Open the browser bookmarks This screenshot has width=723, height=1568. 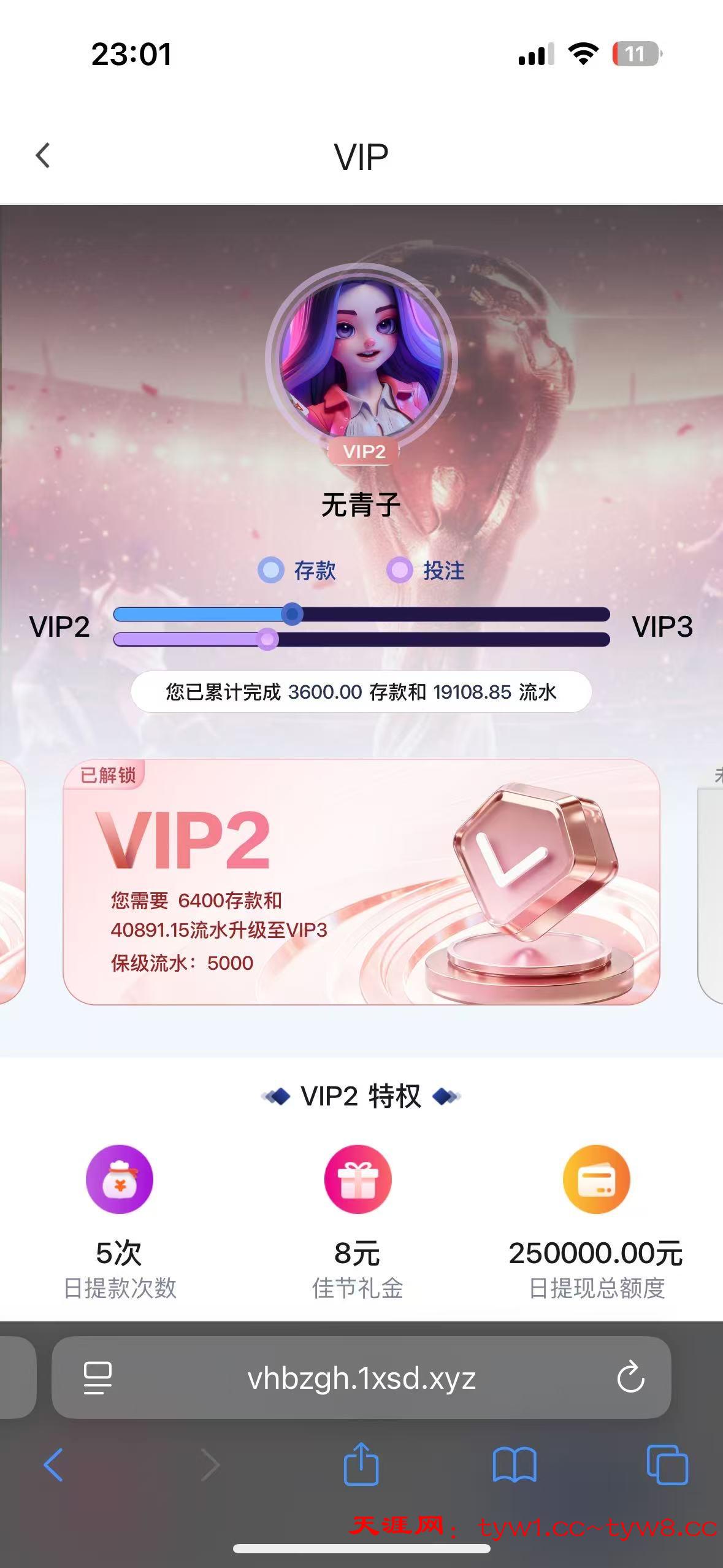pyautogui.click(x=515, y=1465)
